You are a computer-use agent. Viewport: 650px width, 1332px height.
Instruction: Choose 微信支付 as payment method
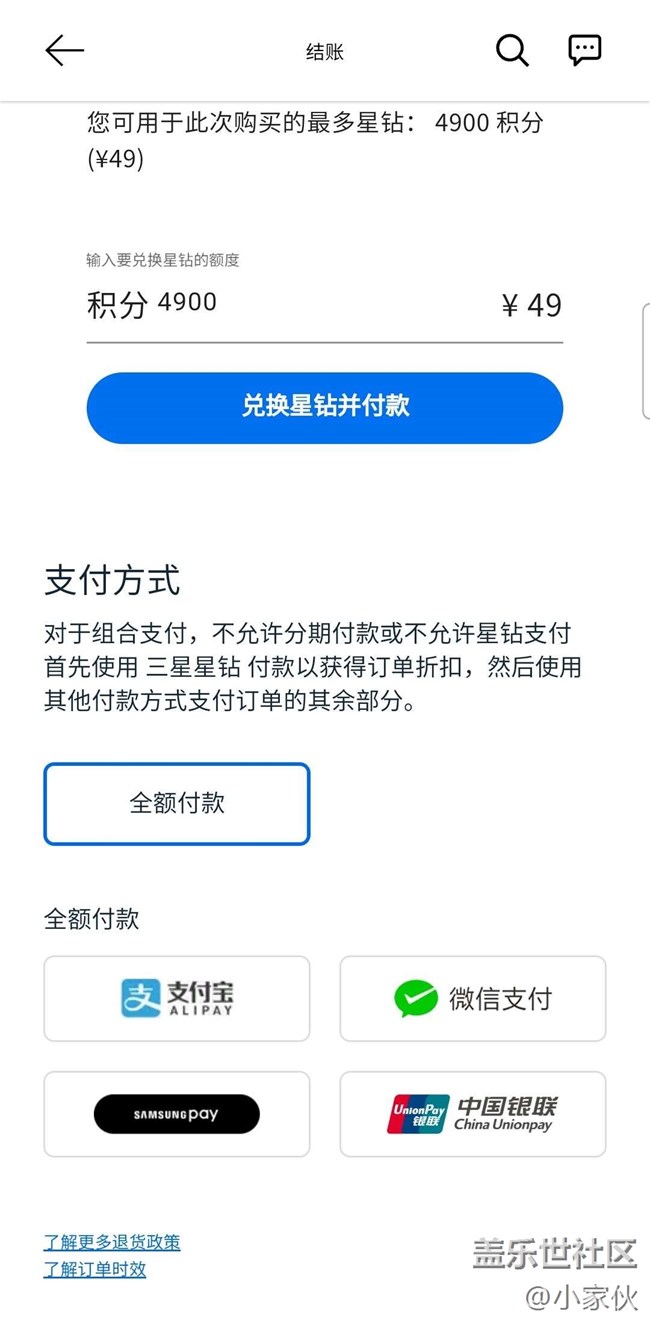473,998
